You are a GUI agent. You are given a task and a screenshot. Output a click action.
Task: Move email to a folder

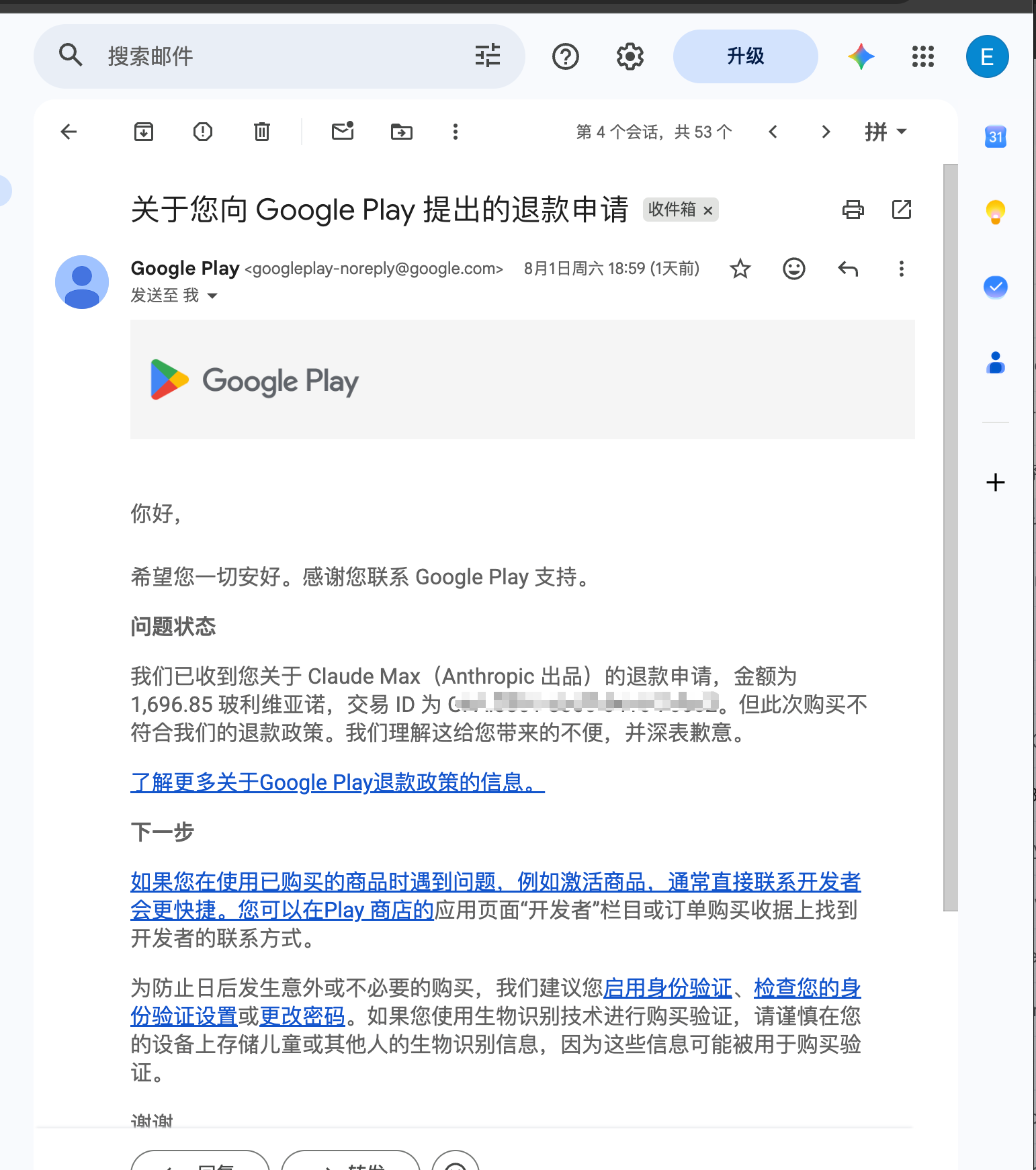pyautogui.click(x=402, y=132)
